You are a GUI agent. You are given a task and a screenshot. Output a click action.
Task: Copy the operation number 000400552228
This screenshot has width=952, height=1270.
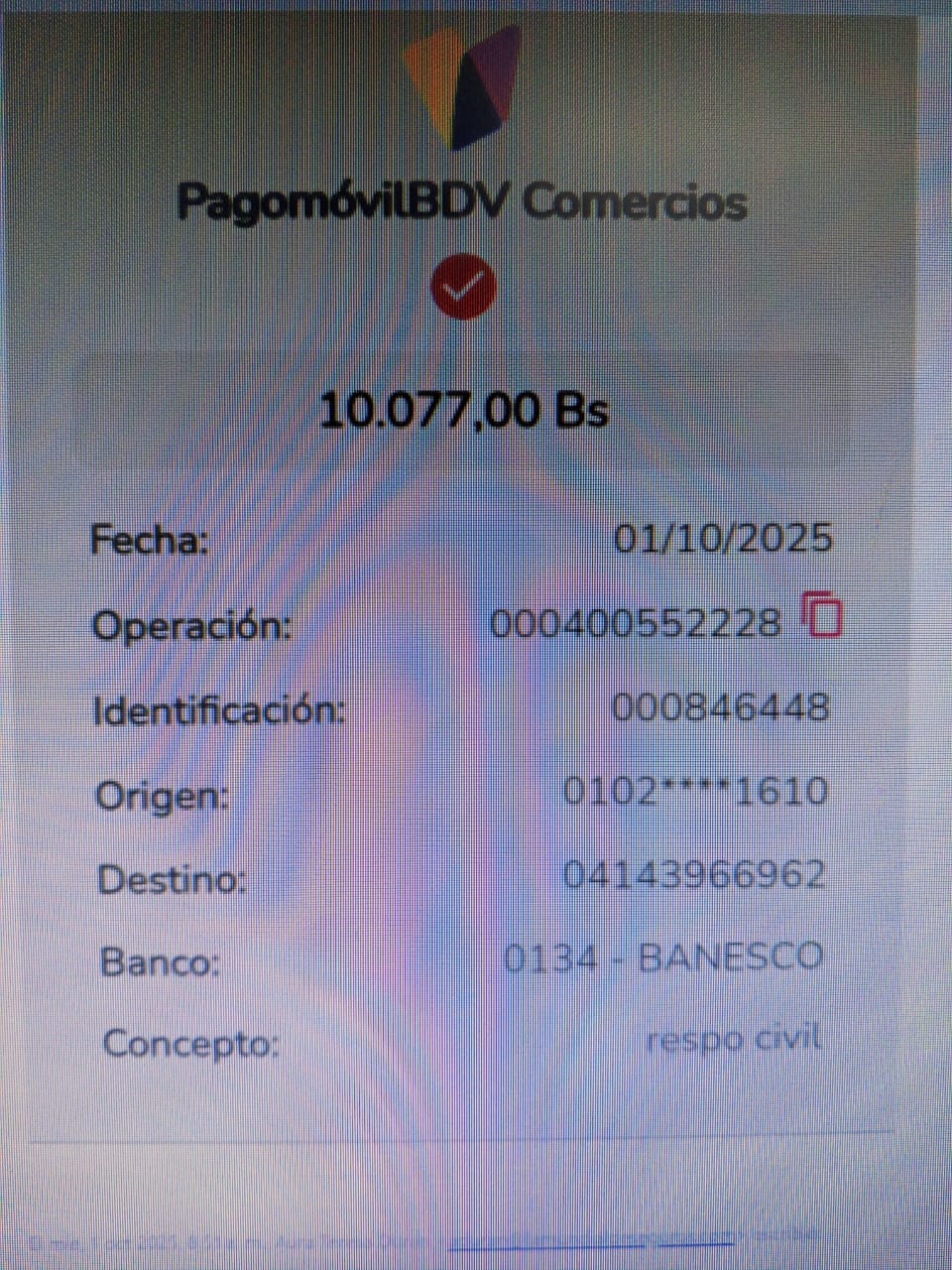click(822, 615)
